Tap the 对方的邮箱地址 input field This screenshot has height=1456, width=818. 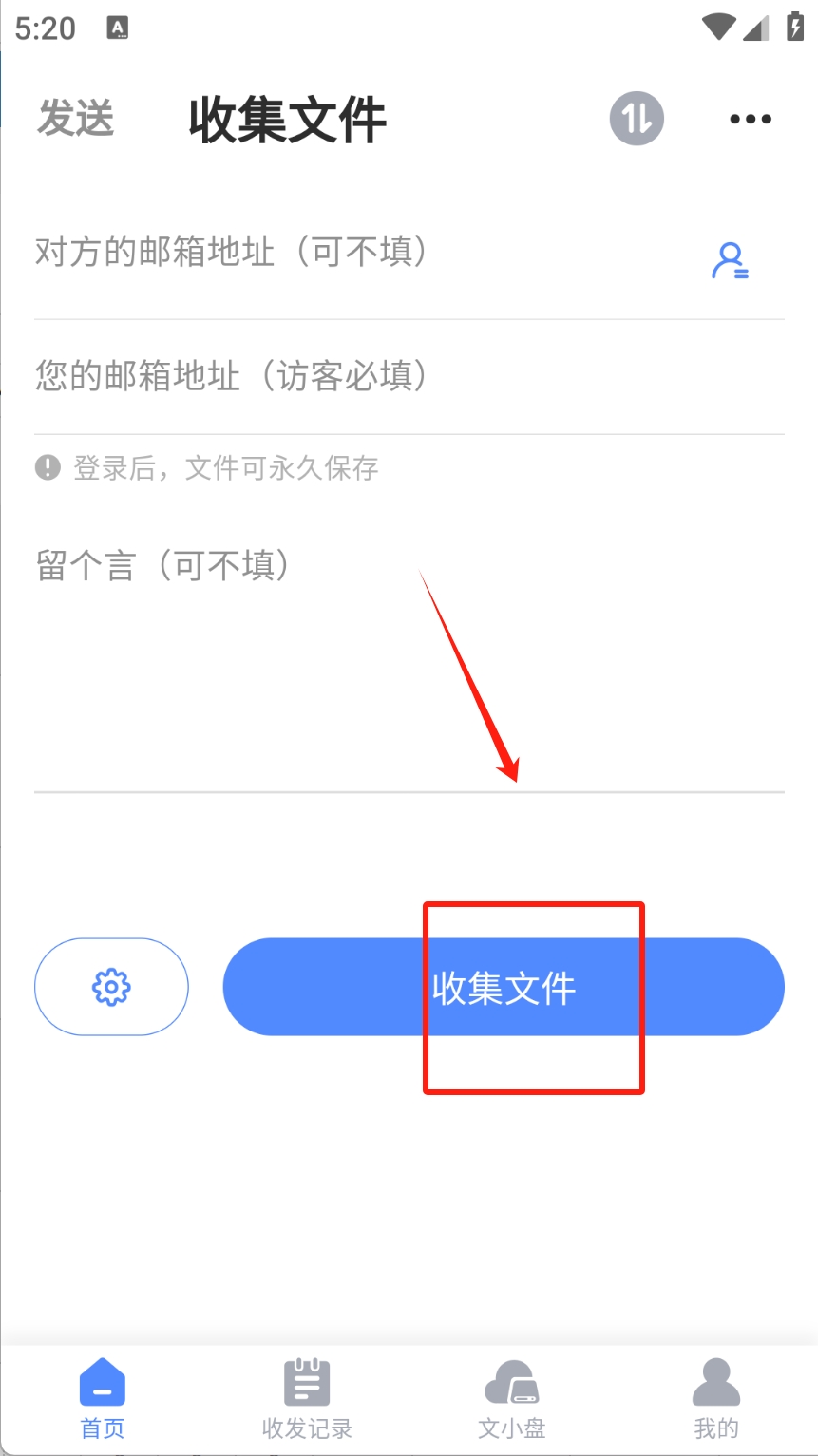(x=361, y=253)
